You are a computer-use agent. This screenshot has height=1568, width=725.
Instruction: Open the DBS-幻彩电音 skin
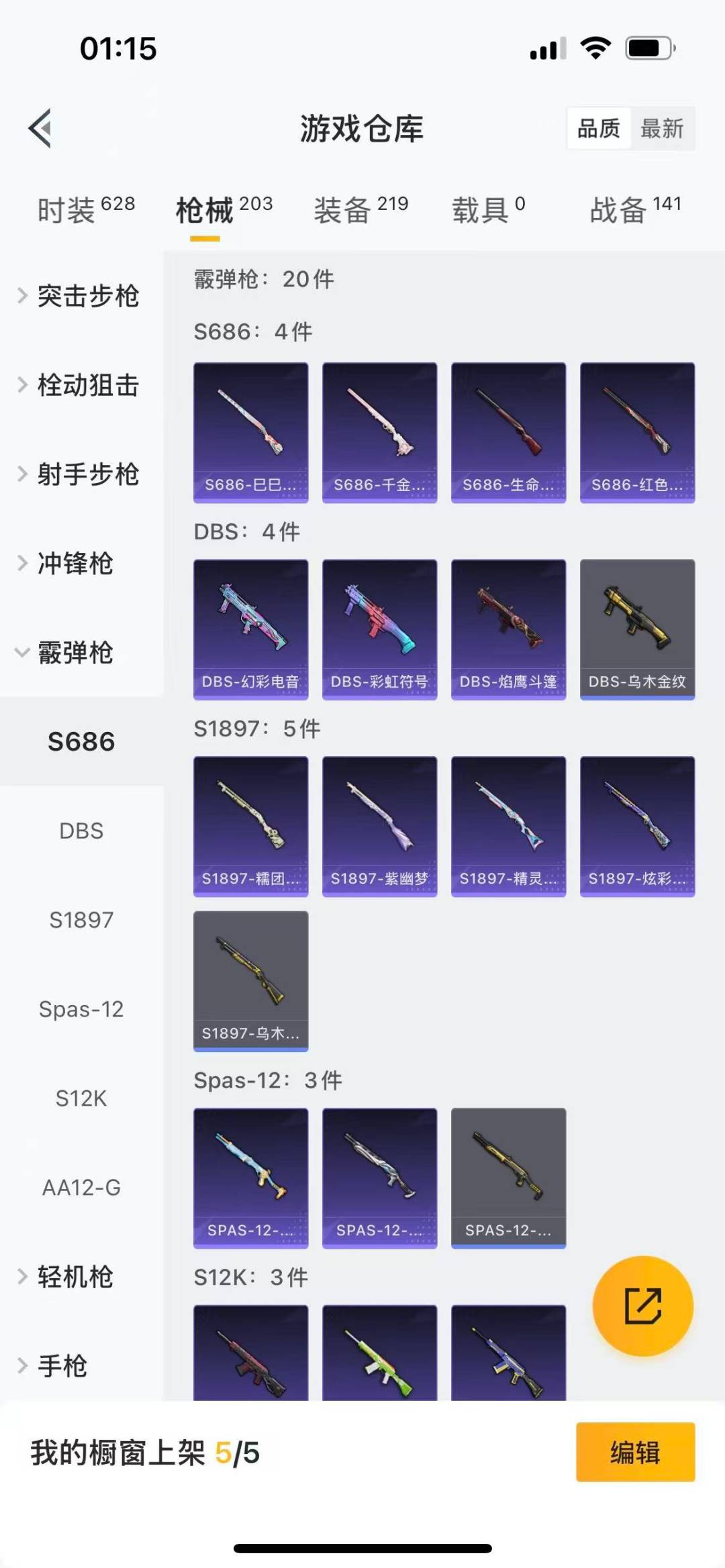pyautogui.click(x=250, y=629)
